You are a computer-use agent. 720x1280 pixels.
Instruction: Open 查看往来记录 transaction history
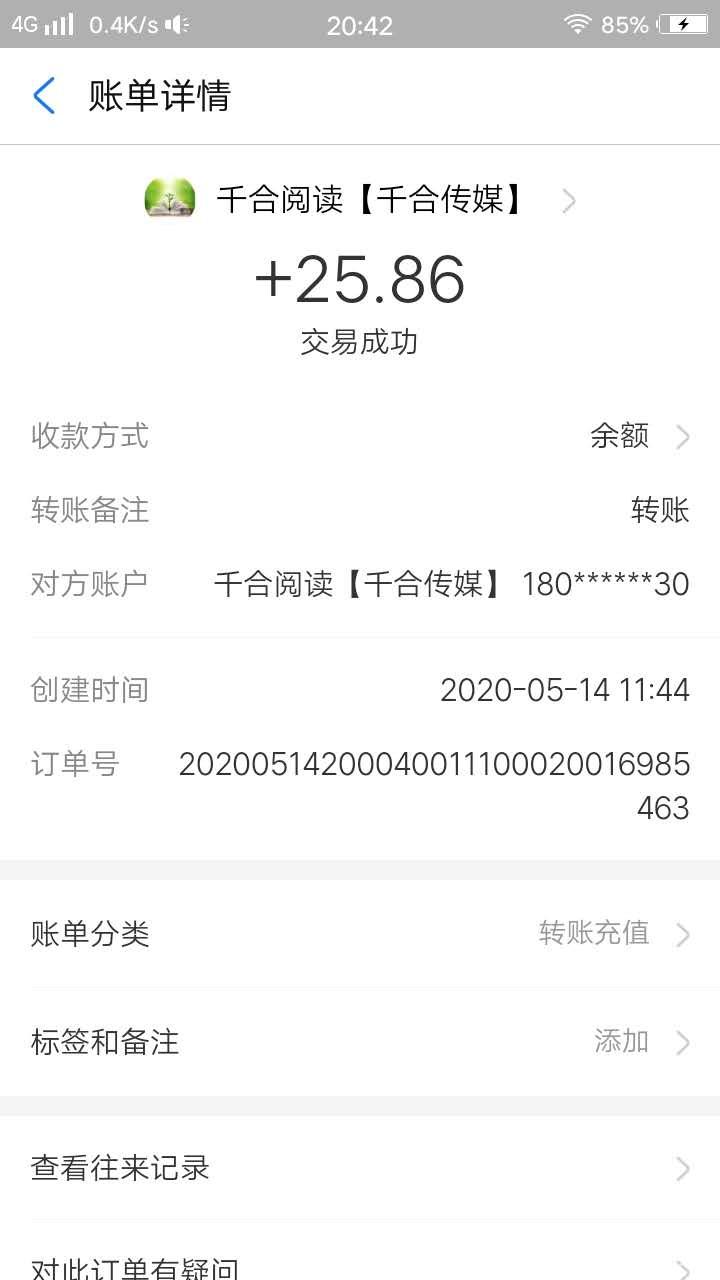pyautogui.click(x=360, y=1168)
